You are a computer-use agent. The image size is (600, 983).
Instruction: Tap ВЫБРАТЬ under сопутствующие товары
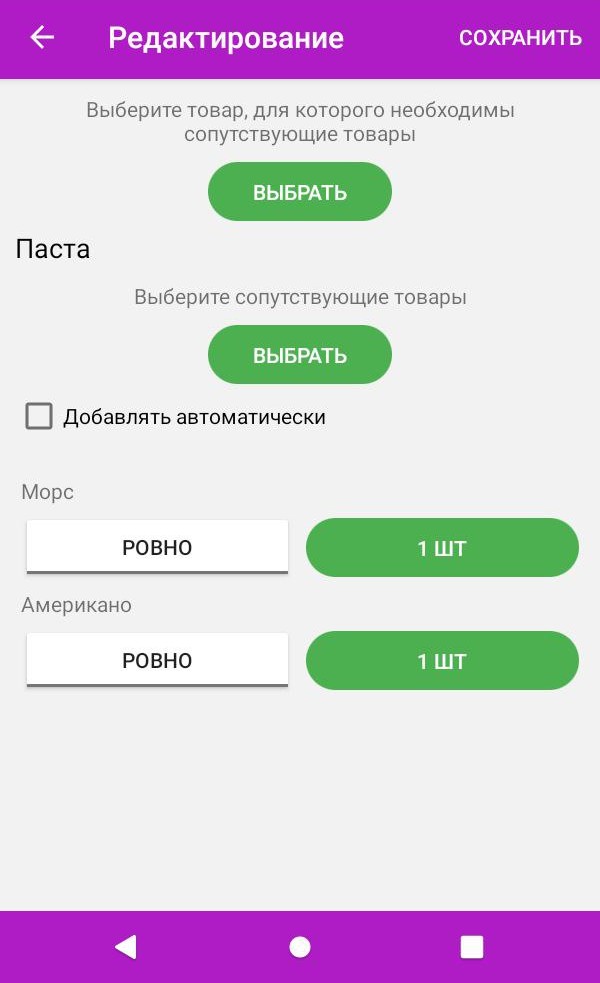click(299, 355)
